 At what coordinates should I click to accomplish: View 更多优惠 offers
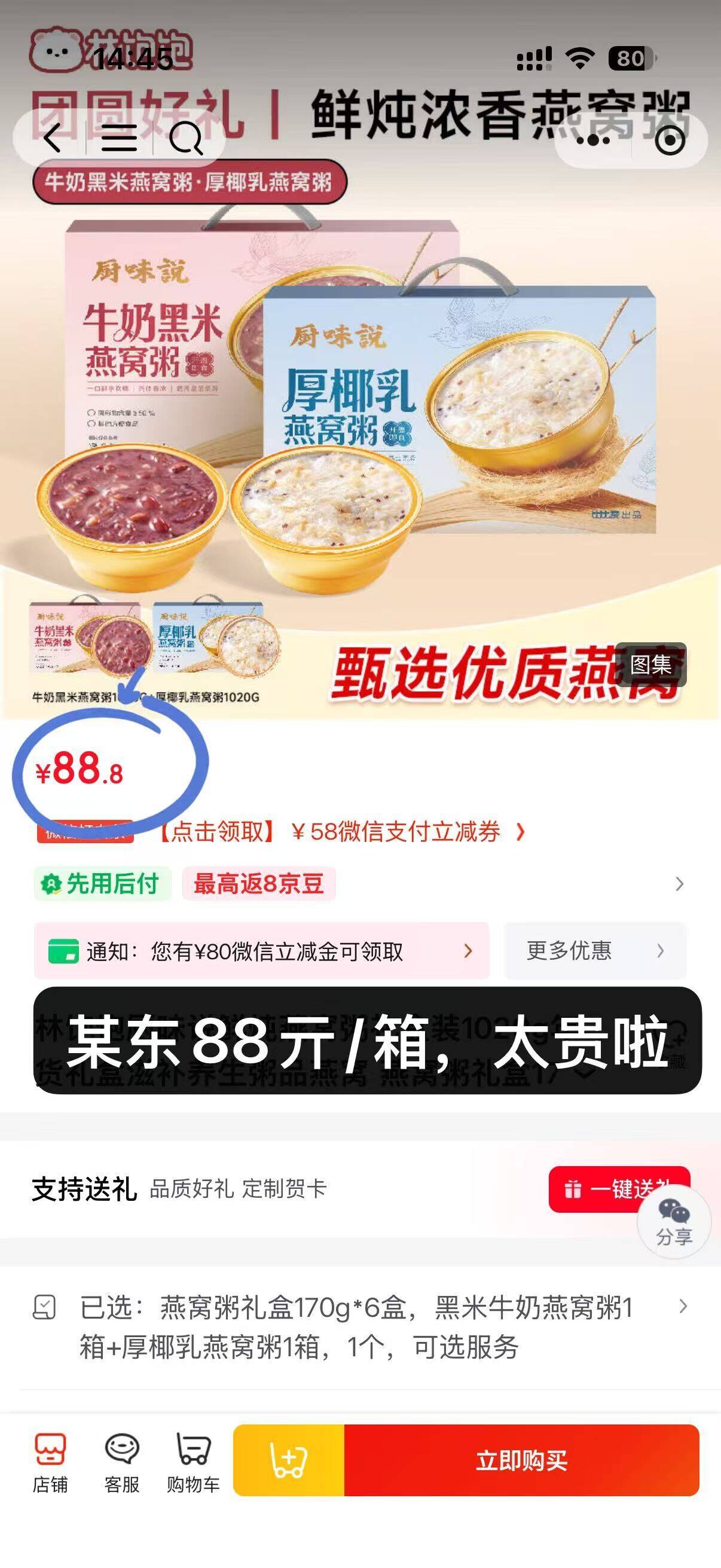594,951
